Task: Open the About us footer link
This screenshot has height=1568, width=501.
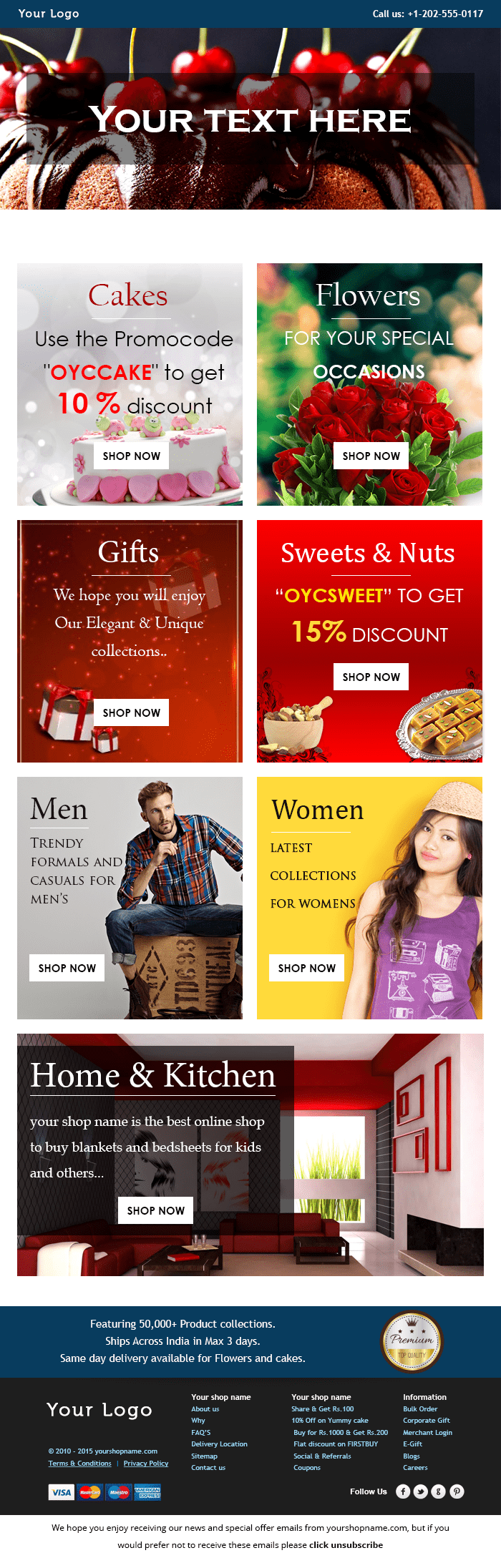Action: [x=205, y=1408]
